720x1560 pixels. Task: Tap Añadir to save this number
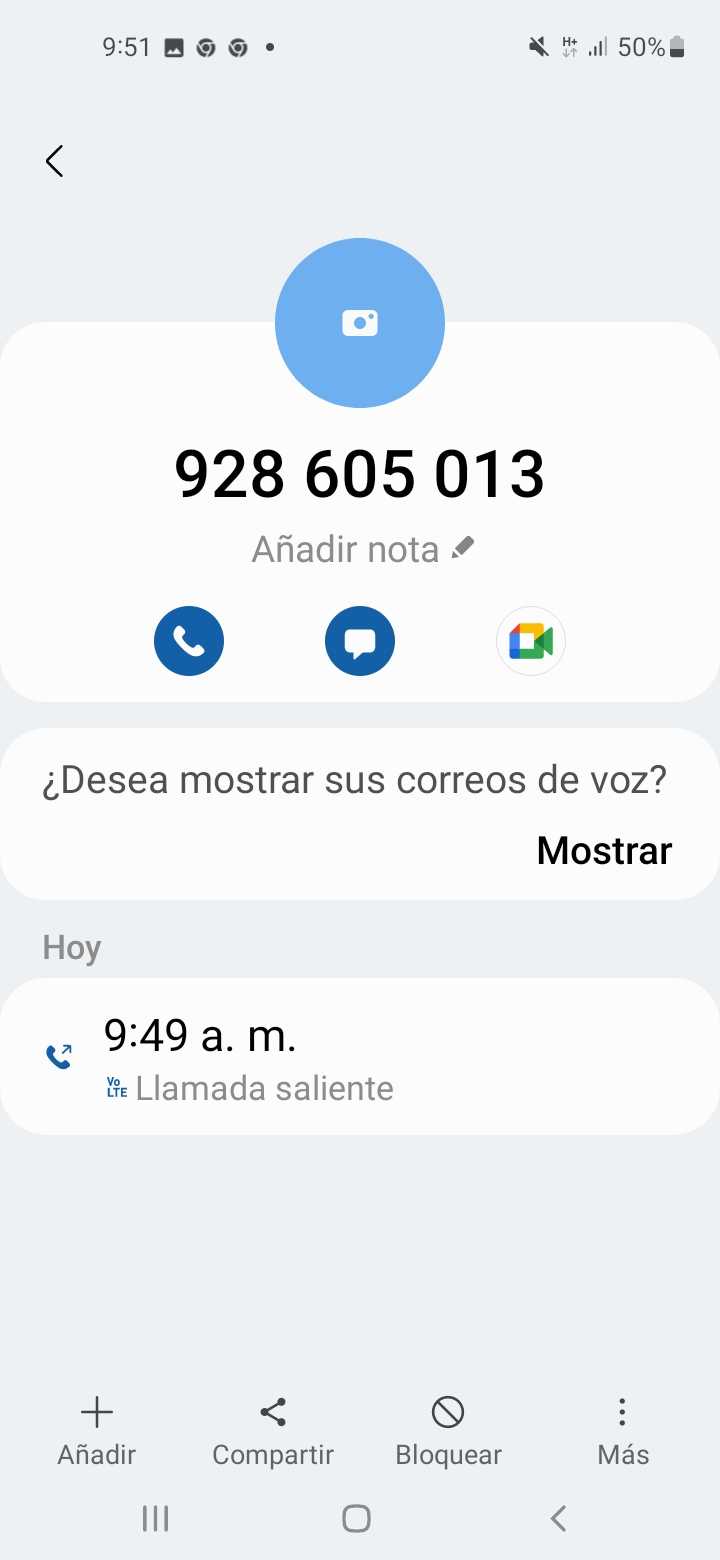[97, 1431]
